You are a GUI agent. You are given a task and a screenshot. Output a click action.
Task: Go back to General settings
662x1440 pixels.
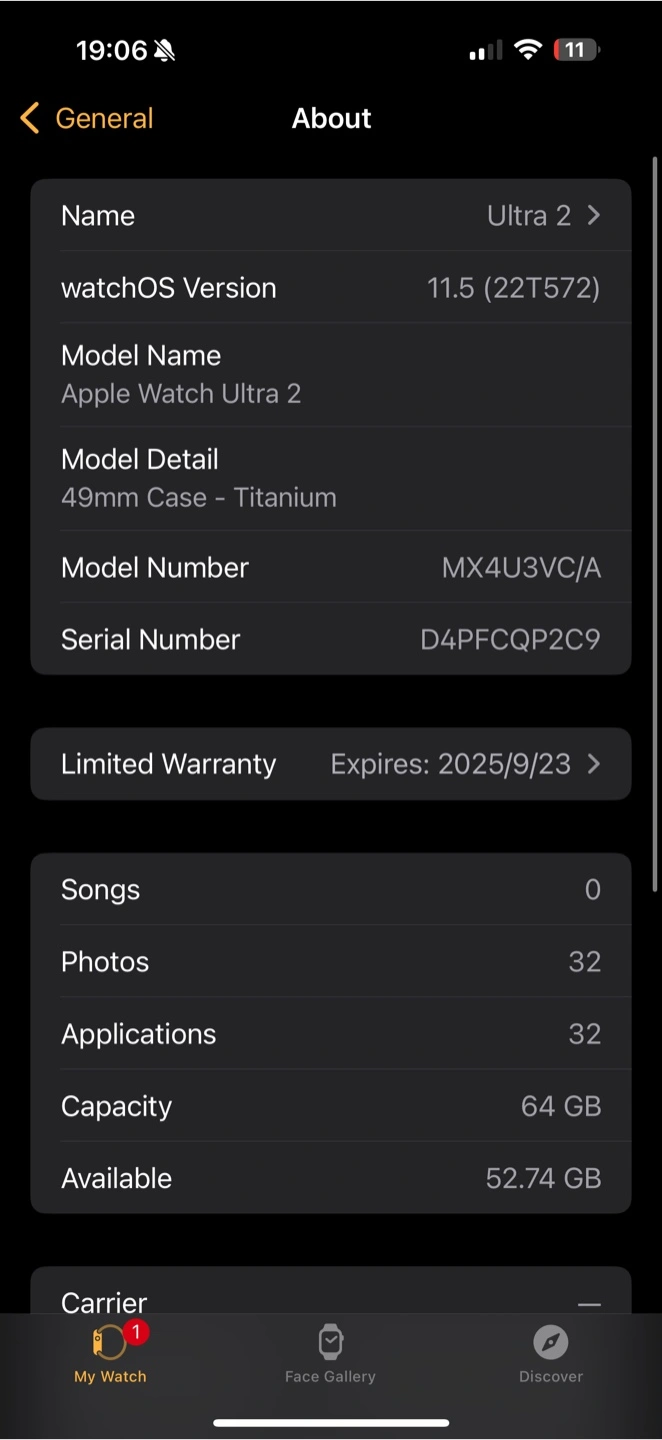coord(87,118)
